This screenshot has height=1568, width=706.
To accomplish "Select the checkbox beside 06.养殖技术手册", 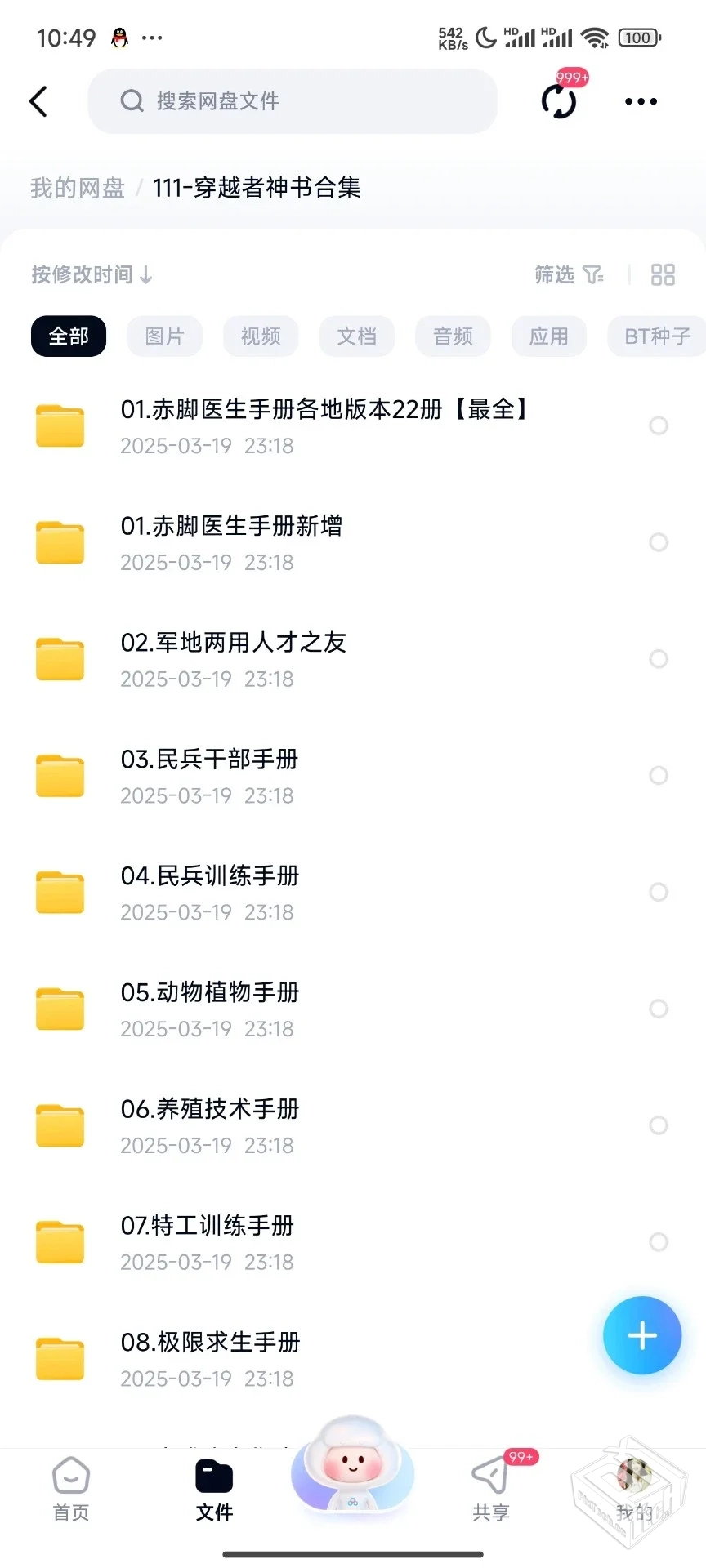I will coord(659,1125).
